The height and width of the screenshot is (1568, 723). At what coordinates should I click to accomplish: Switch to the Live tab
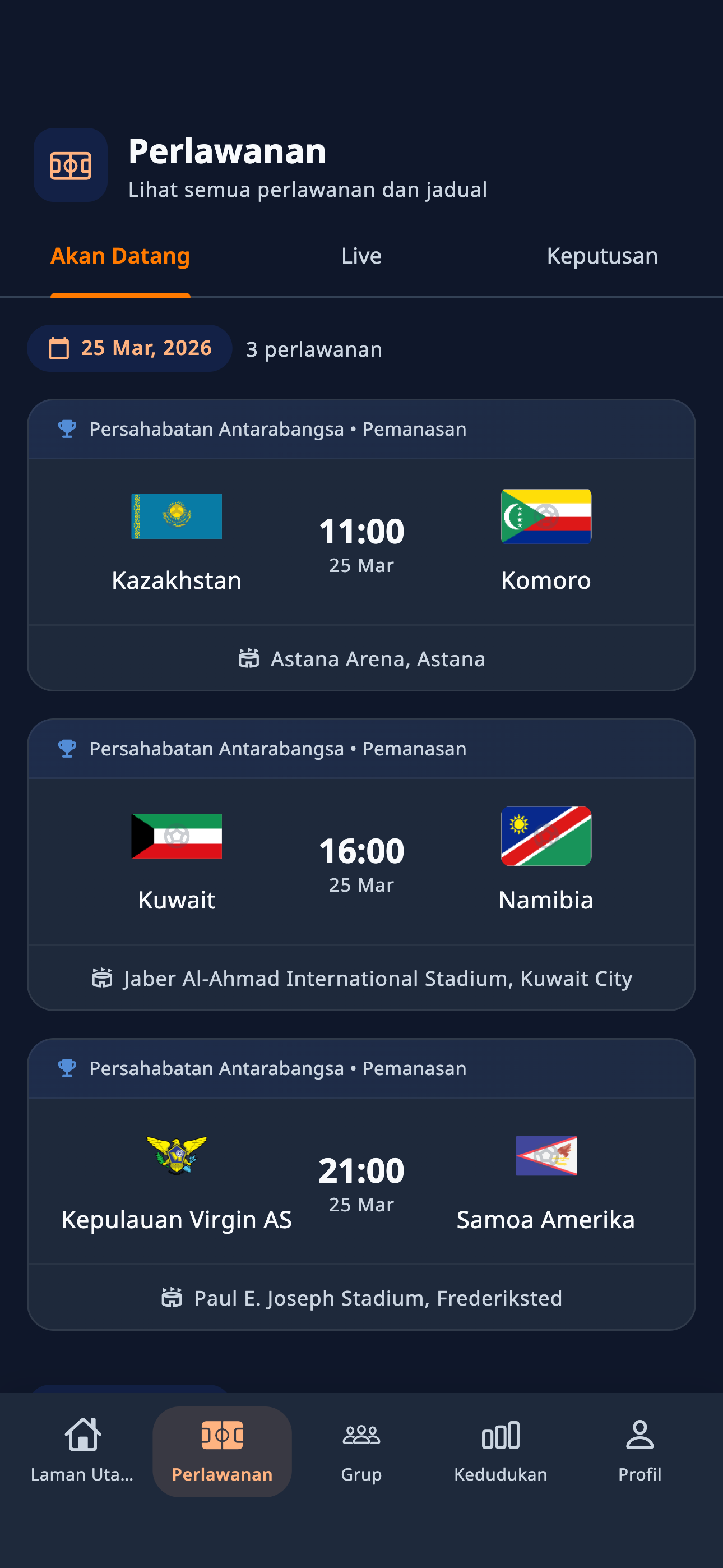click(x=361, y=256)
